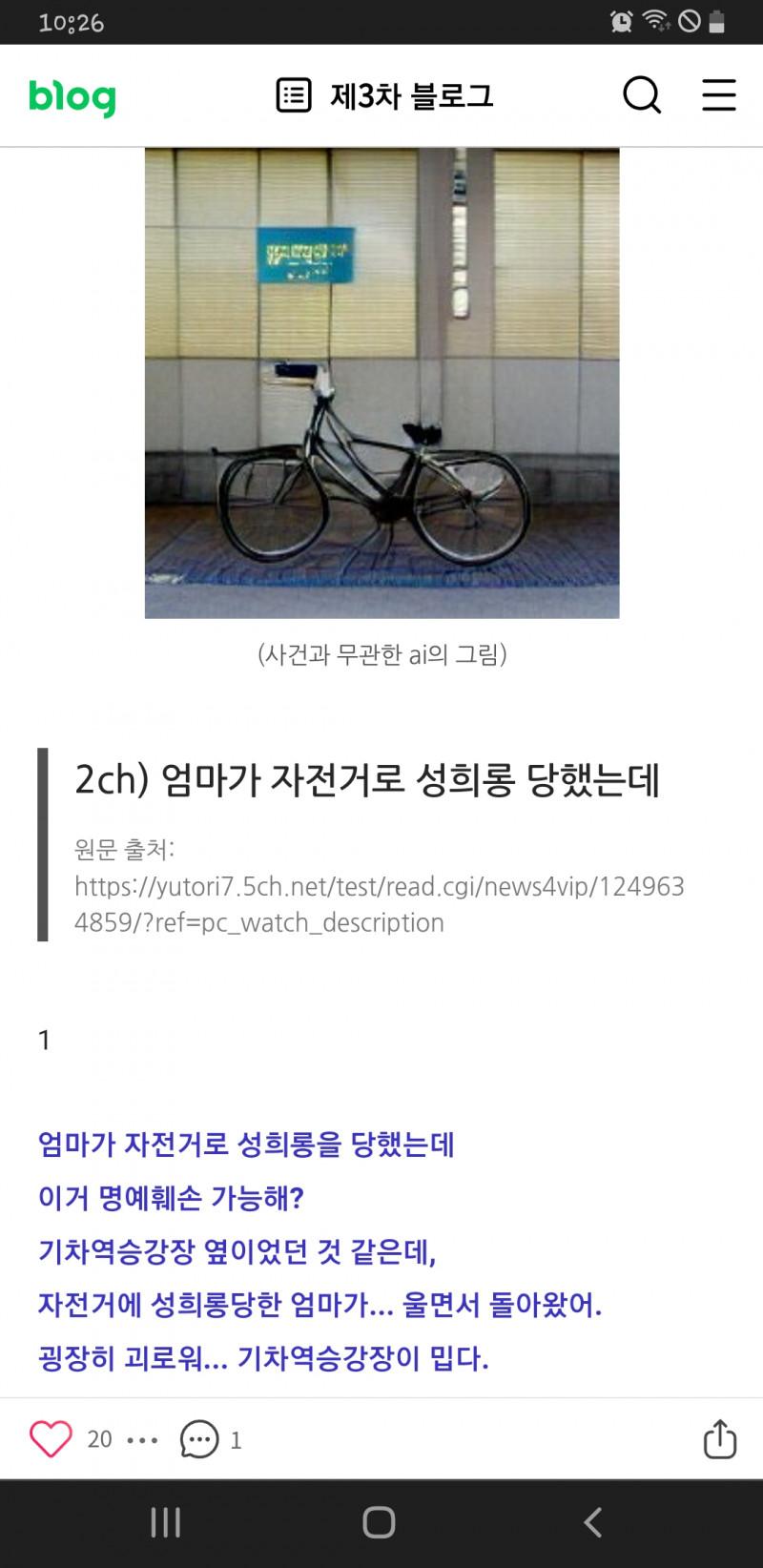Screen dimensions: 763x1568
Task: Open the Naver blog home logo
Action: [x=72, y=97]
